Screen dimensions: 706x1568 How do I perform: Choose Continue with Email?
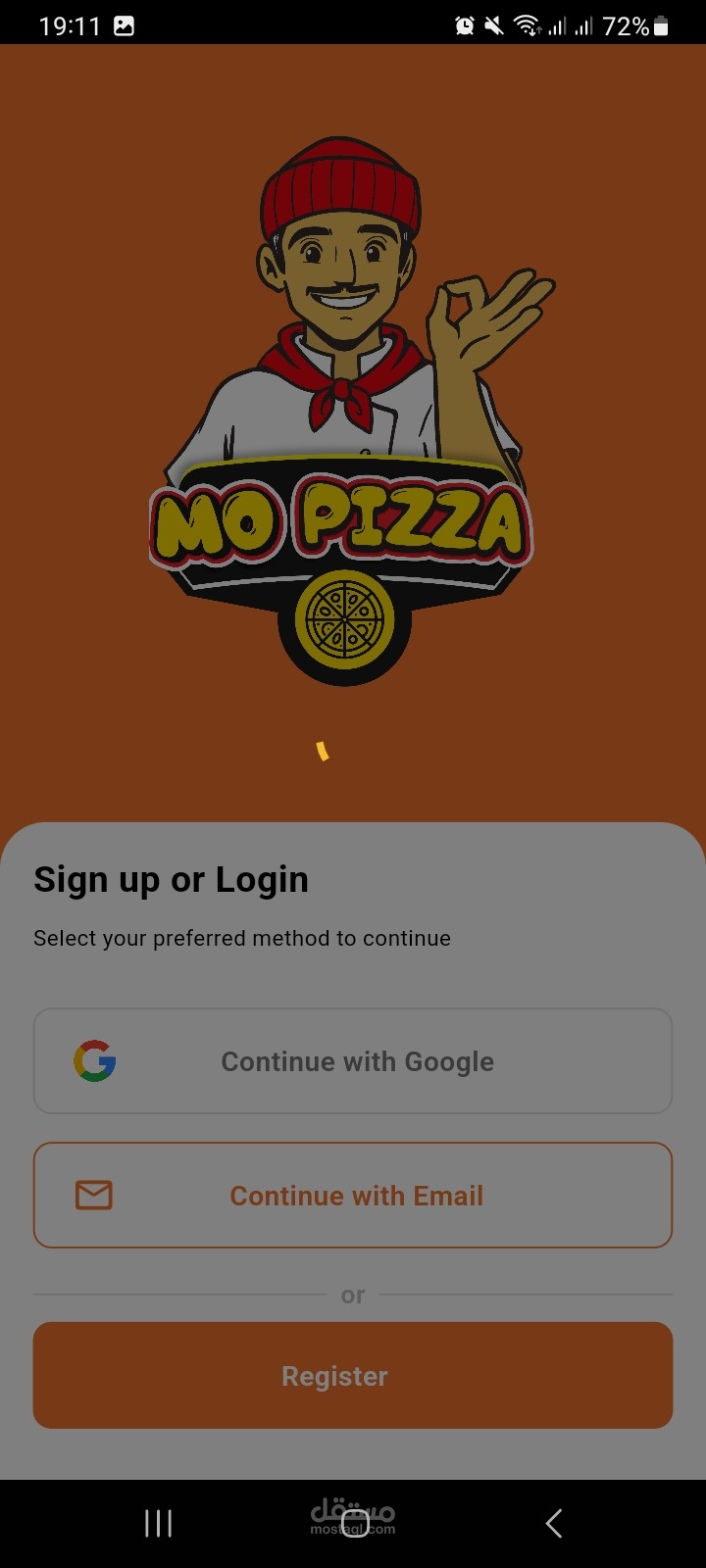(353, 1195)
